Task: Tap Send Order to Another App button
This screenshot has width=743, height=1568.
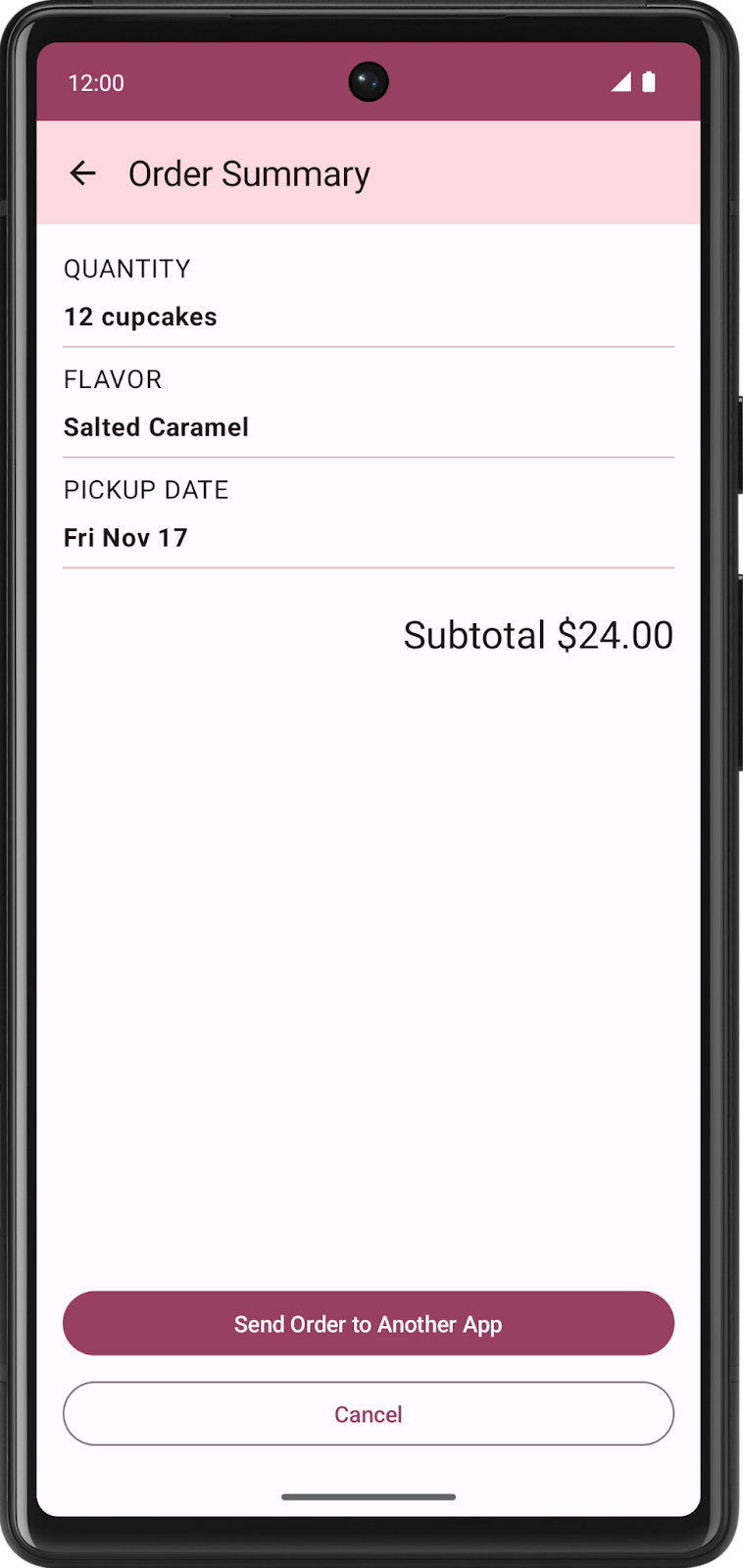Action: [x=369, y=1323]
